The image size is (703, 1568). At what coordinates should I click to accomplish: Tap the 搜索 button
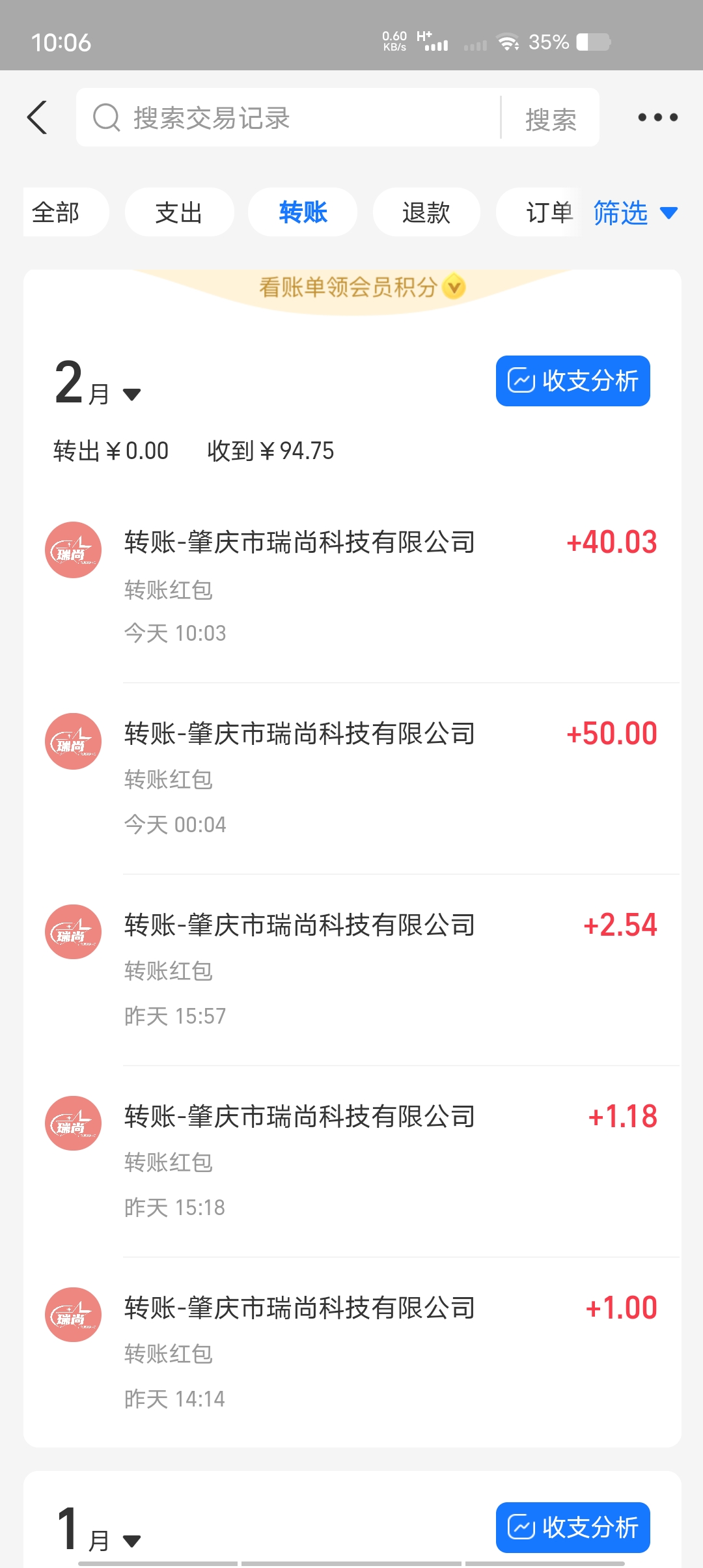coord(551,119)
